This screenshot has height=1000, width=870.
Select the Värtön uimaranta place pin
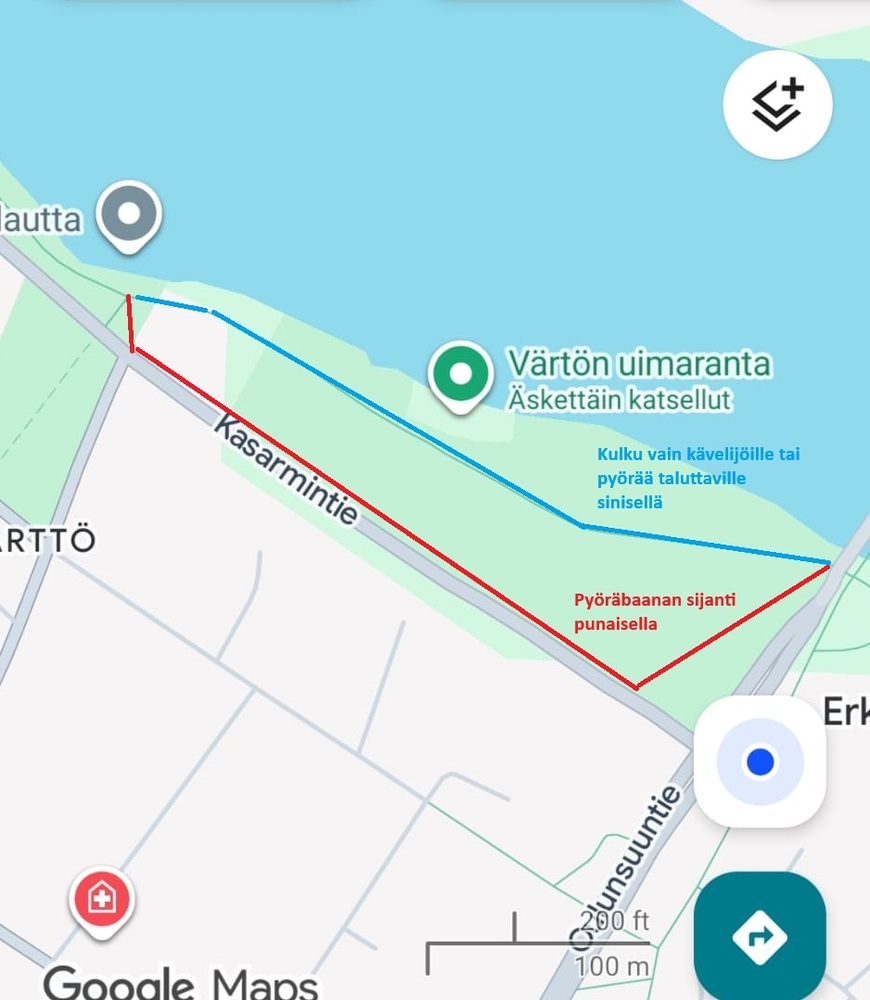[x=461, y=375]
